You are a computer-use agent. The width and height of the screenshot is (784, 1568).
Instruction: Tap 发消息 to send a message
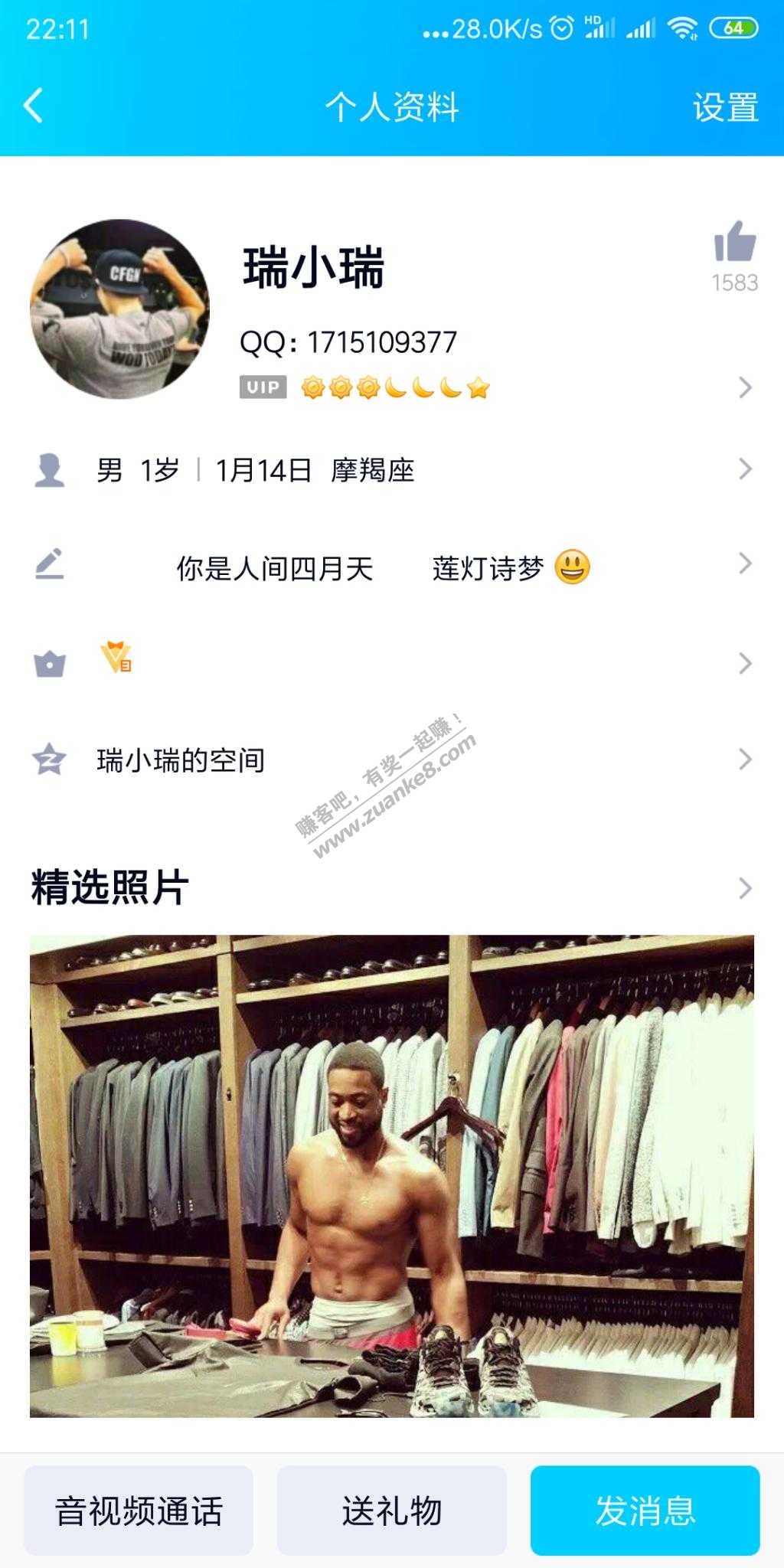tap(645, 1511)
